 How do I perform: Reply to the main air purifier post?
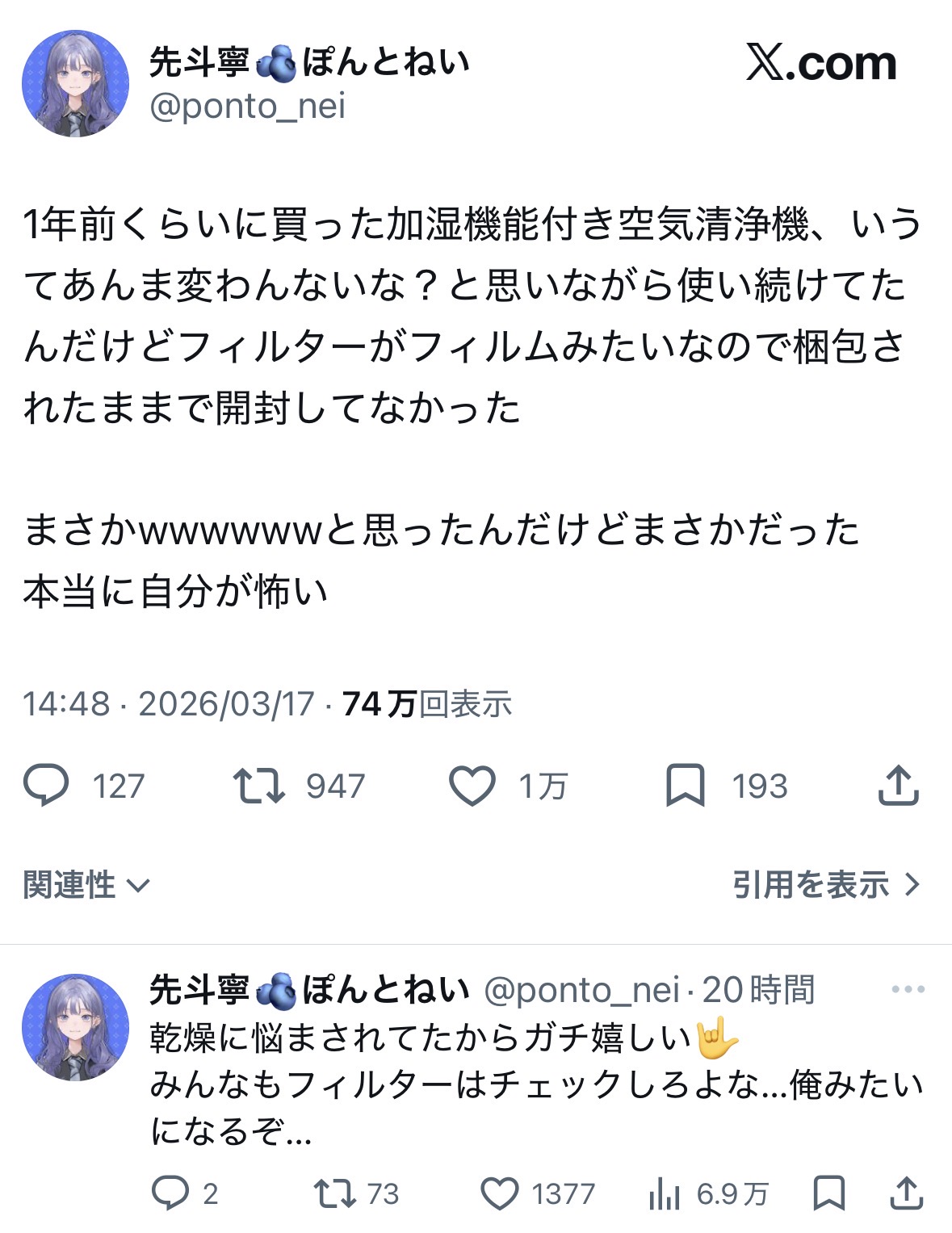[47, 786]
